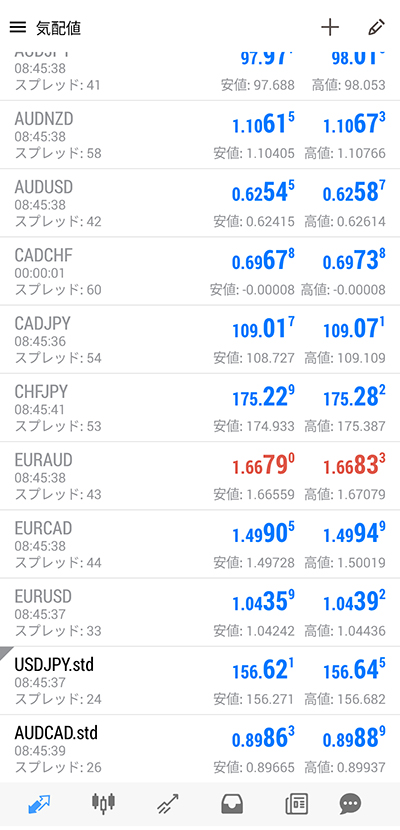Edit the quotes list with the pencil icon
This screenshot has width=400, height=830.
coord(376,27)
